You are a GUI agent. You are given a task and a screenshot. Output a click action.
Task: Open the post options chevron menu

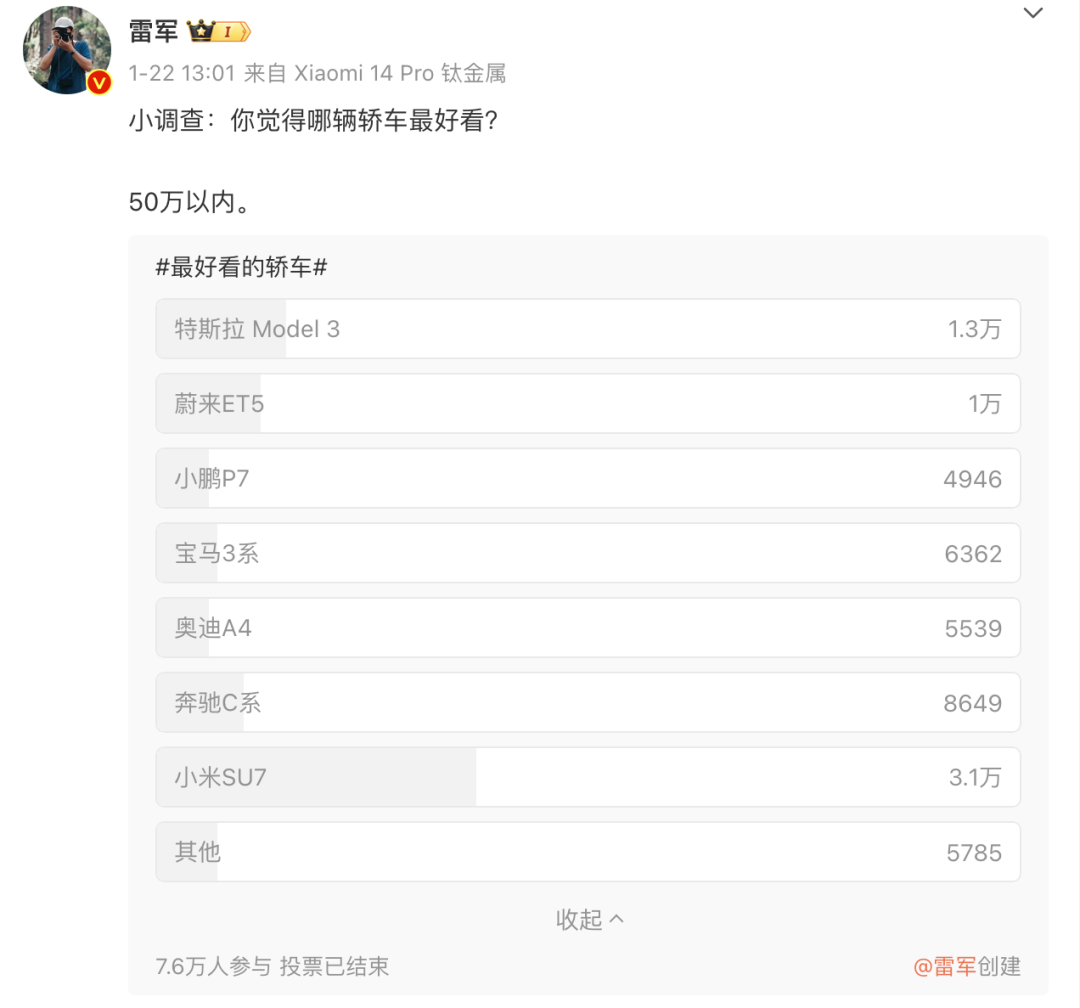(x=1032, y=13)
